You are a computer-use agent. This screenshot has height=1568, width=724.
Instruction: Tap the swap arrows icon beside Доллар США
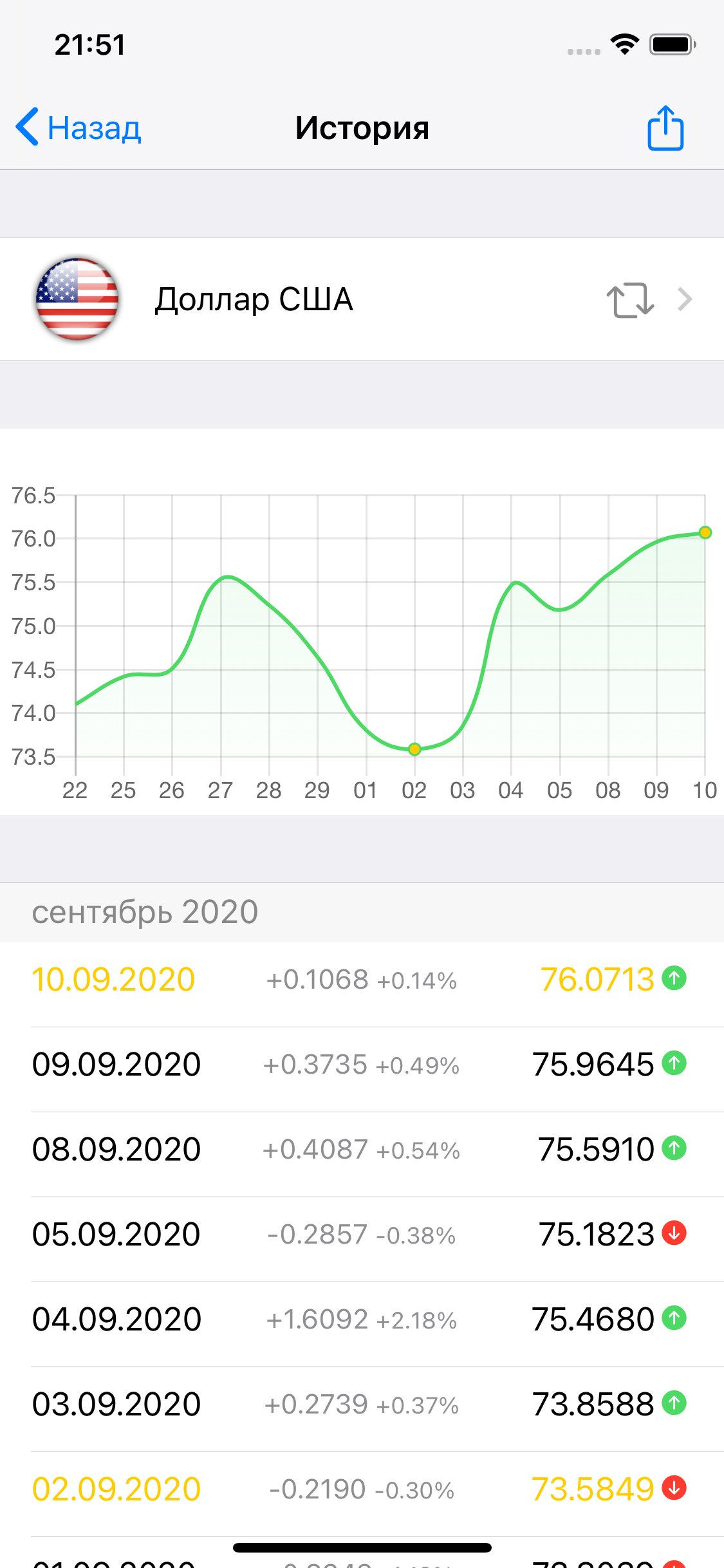tap(629, 300)
